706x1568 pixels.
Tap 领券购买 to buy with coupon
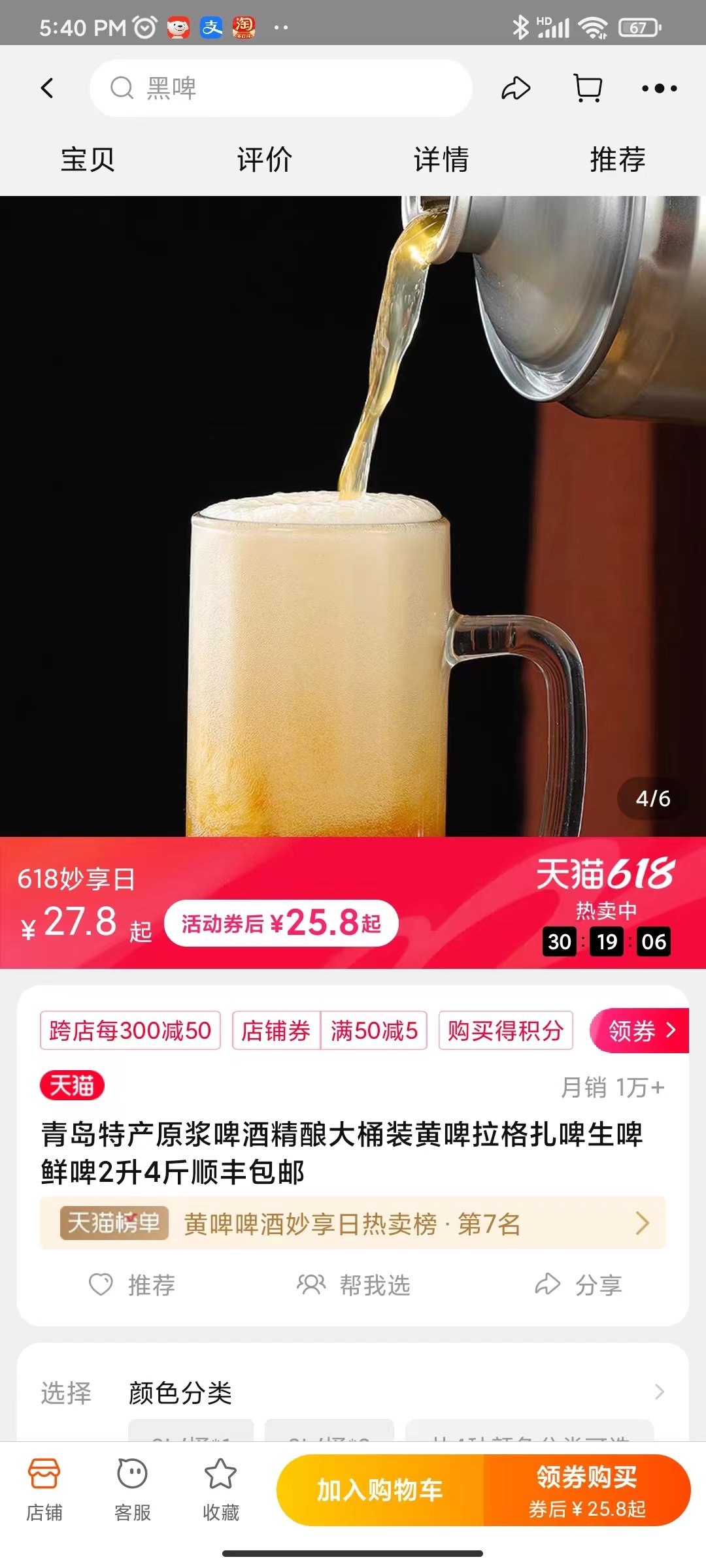click(x=587, y=1490)
